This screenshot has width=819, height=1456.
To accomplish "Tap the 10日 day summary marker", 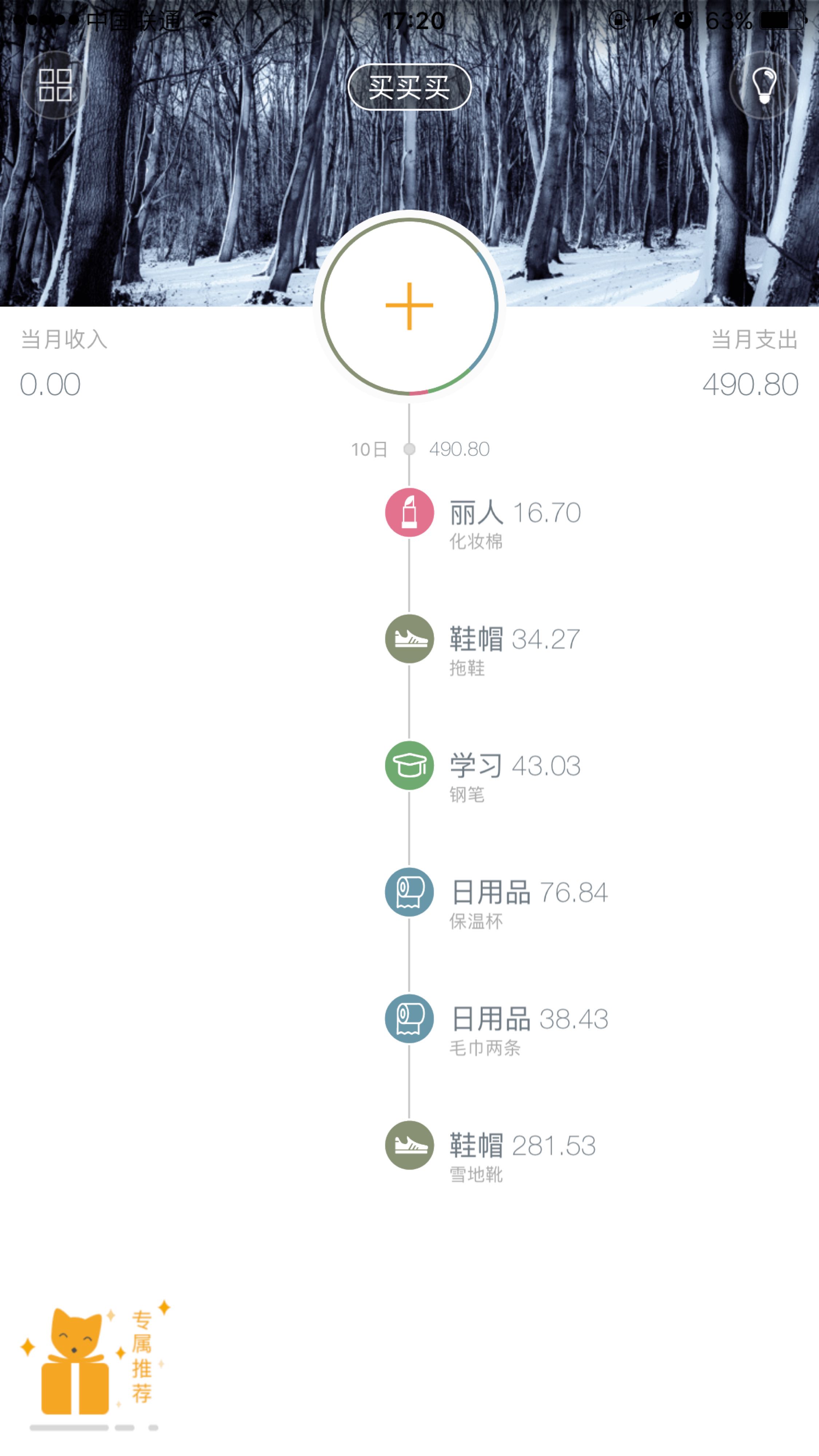I will pos(420,449).
